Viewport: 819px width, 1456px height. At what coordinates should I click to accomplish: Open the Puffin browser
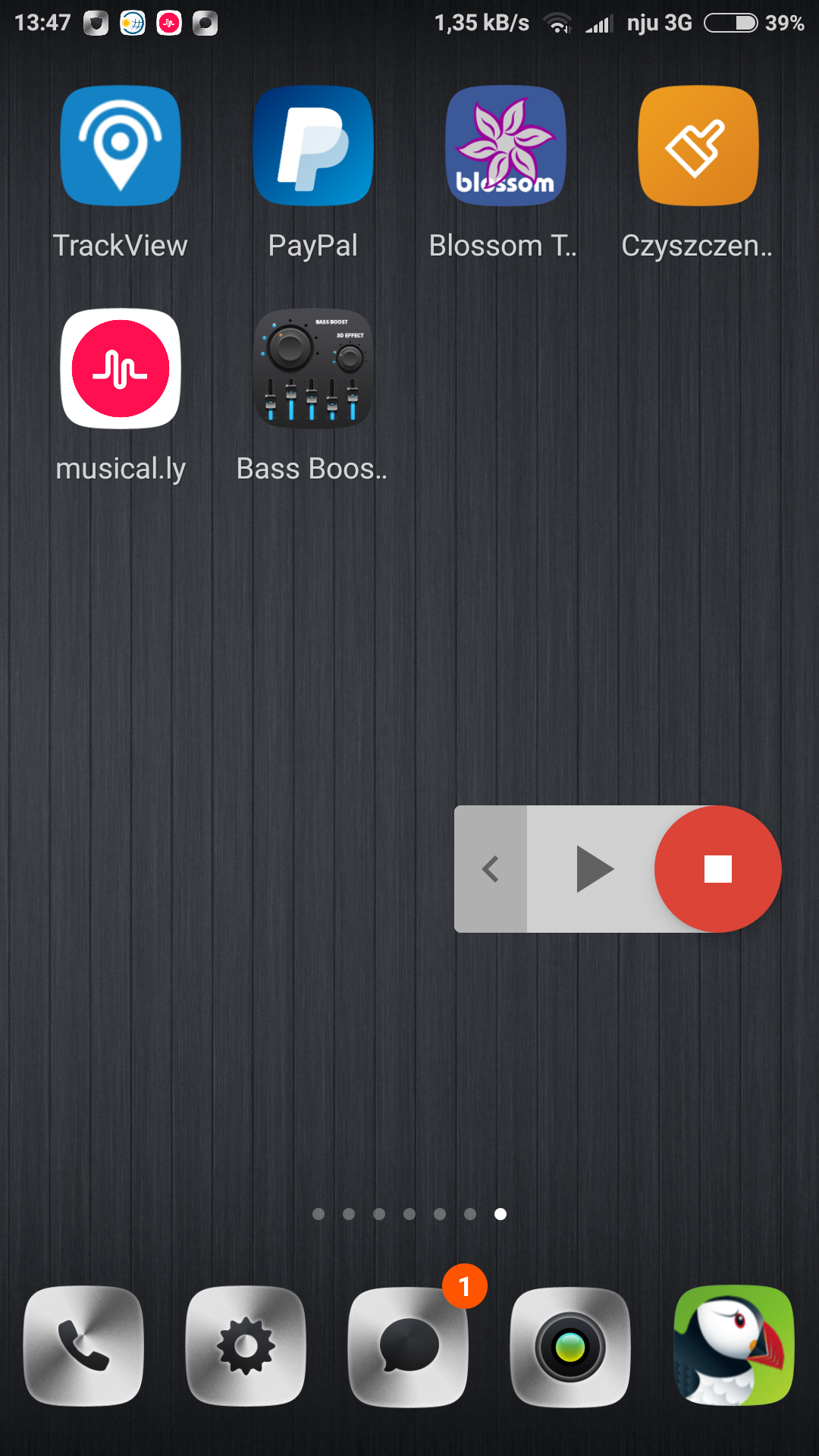coord(733,1346)
